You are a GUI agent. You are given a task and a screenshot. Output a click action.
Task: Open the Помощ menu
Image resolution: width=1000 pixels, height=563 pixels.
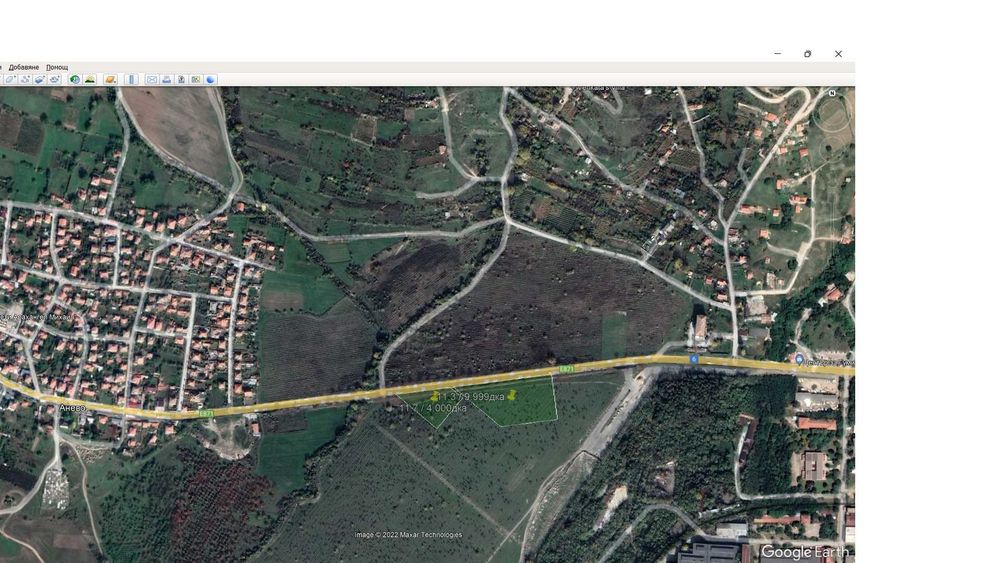57,67
